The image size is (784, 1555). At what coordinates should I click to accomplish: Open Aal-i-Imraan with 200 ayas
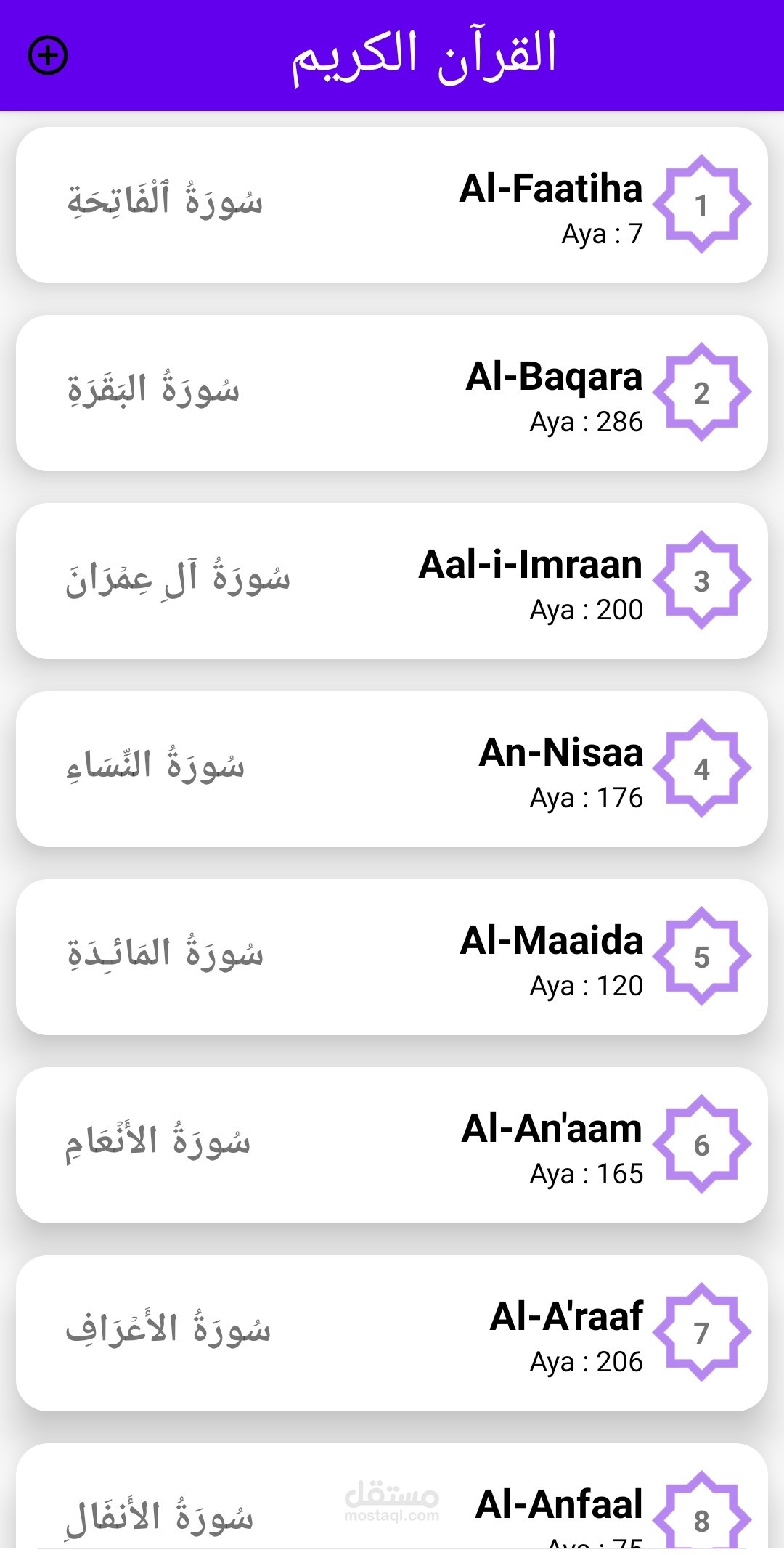tap(392, 581)
